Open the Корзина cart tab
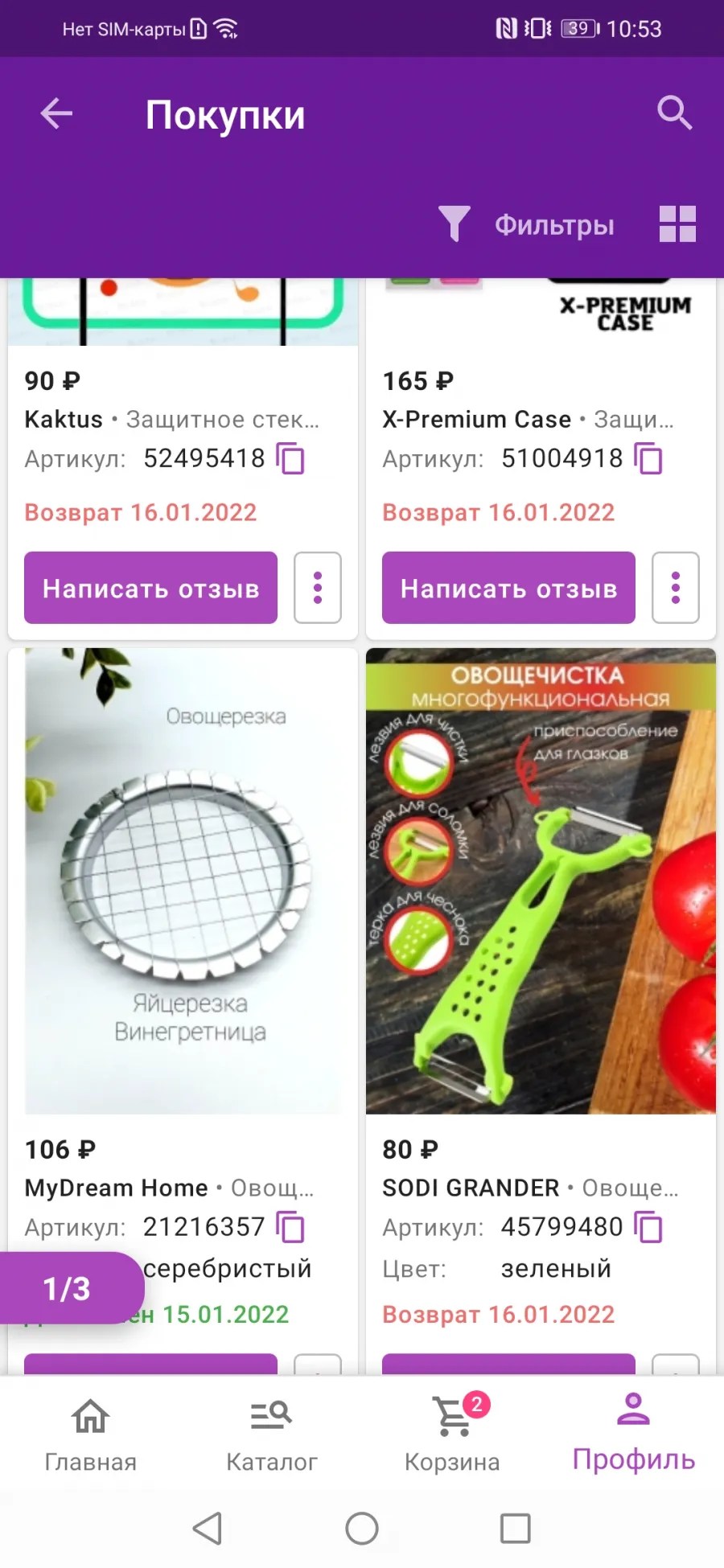The image size is (724, 1568). [452, 1435]
